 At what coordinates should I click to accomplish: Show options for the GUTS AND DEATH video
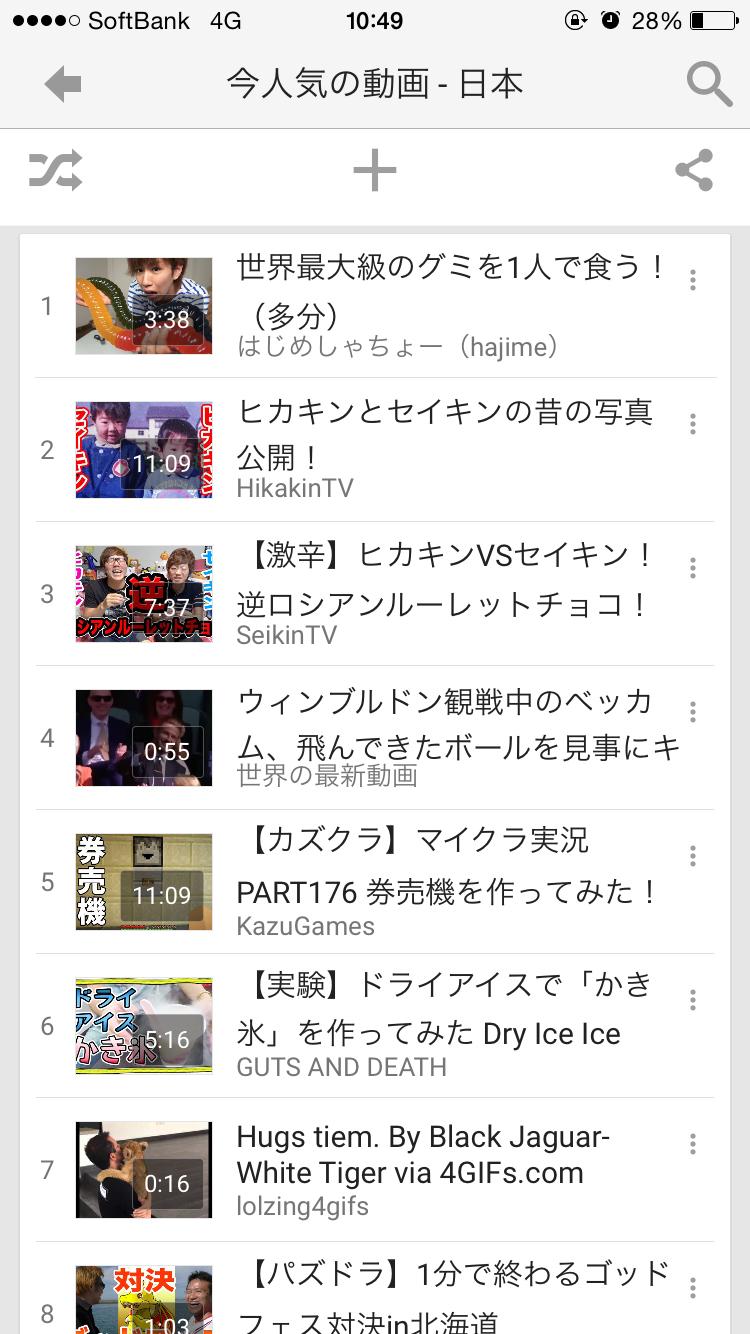coord(692,1001)
